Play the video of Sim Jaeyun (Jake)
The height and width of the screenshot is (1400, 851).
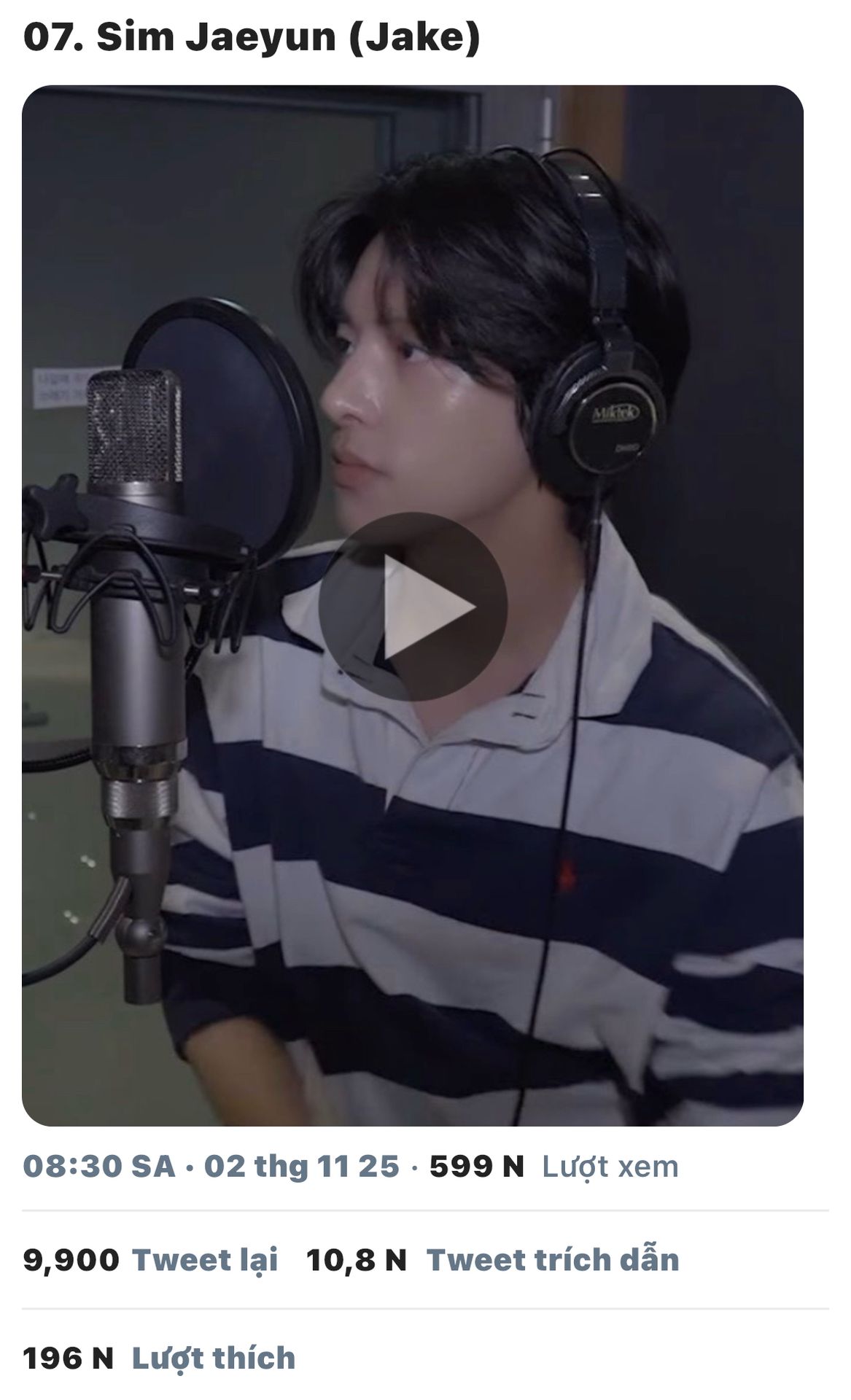(413, 607)
